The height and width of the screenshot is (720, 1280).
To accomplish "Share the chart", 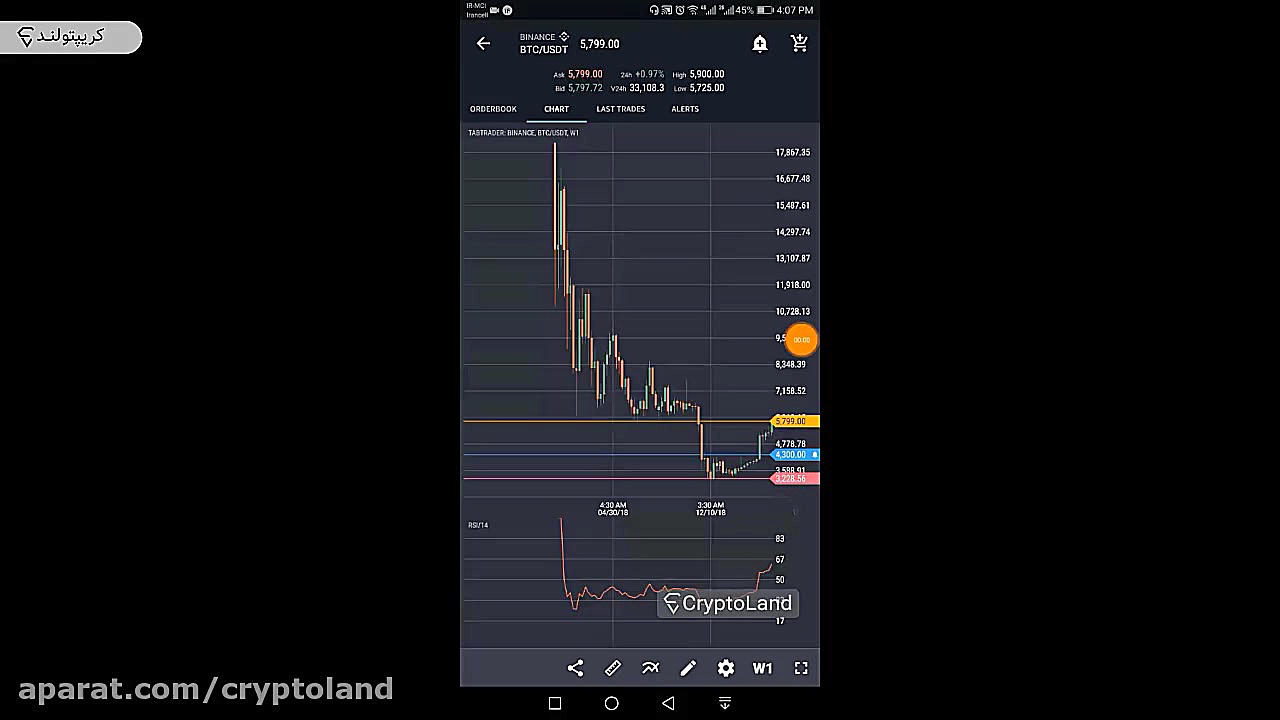I will point(575,668).
